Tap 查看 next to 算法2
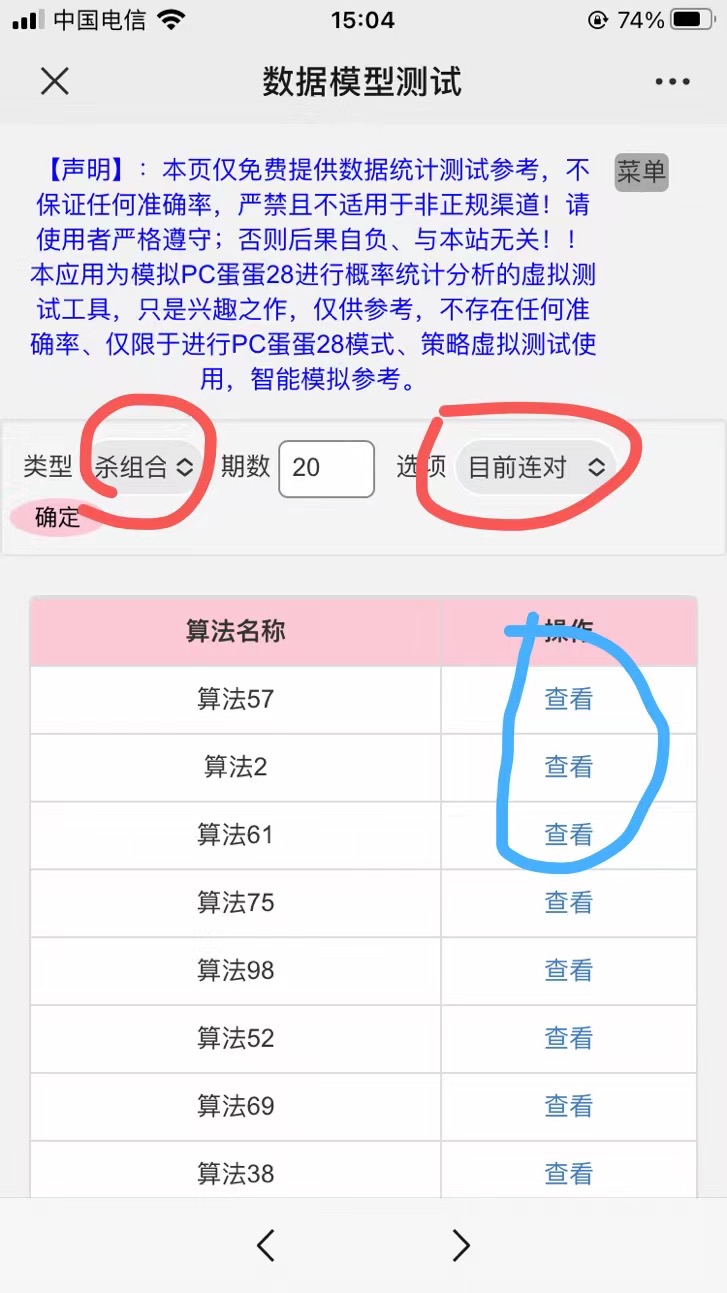 [568, 767]
